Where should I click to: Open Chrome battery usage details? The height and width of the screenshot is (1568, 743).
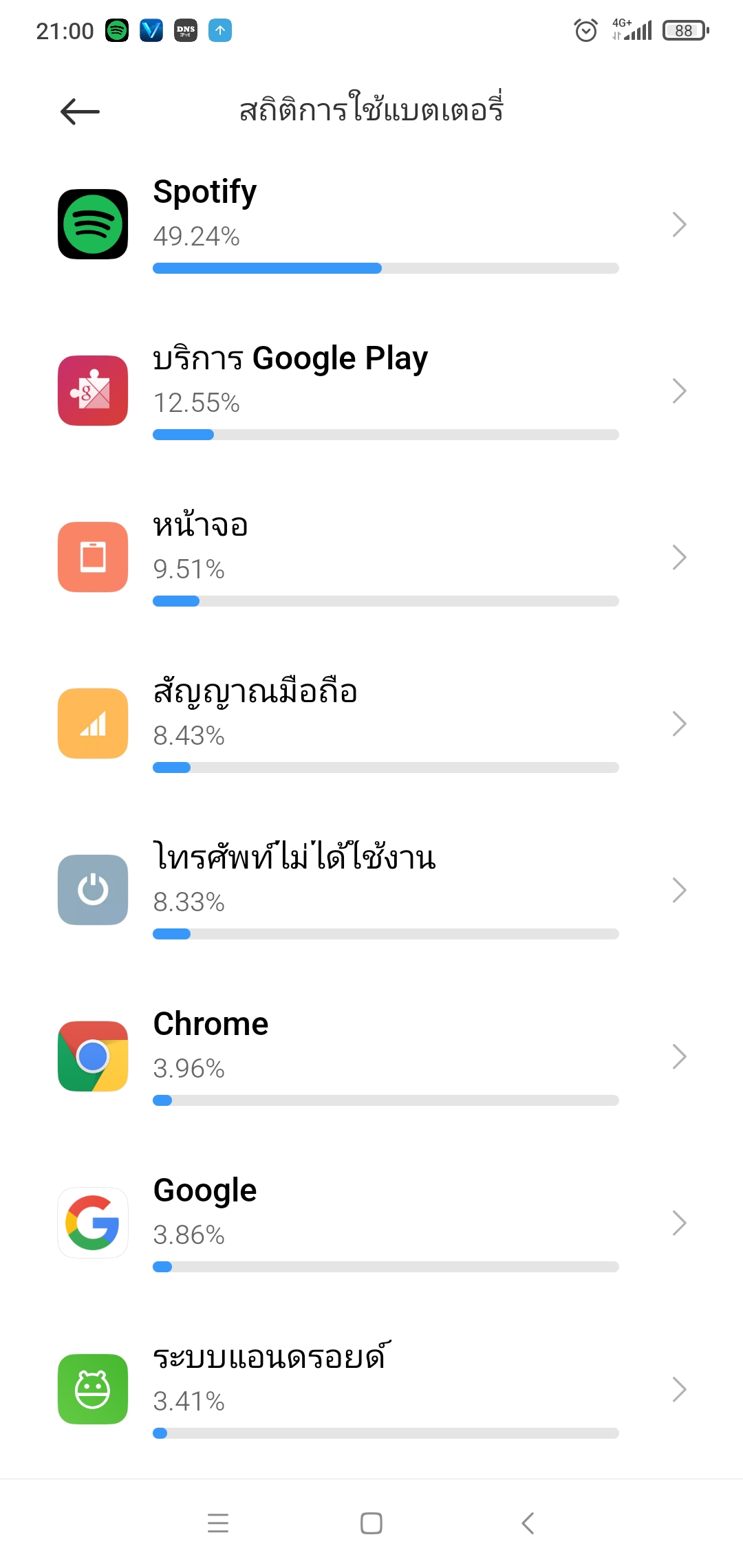[x=371, y=1056]
